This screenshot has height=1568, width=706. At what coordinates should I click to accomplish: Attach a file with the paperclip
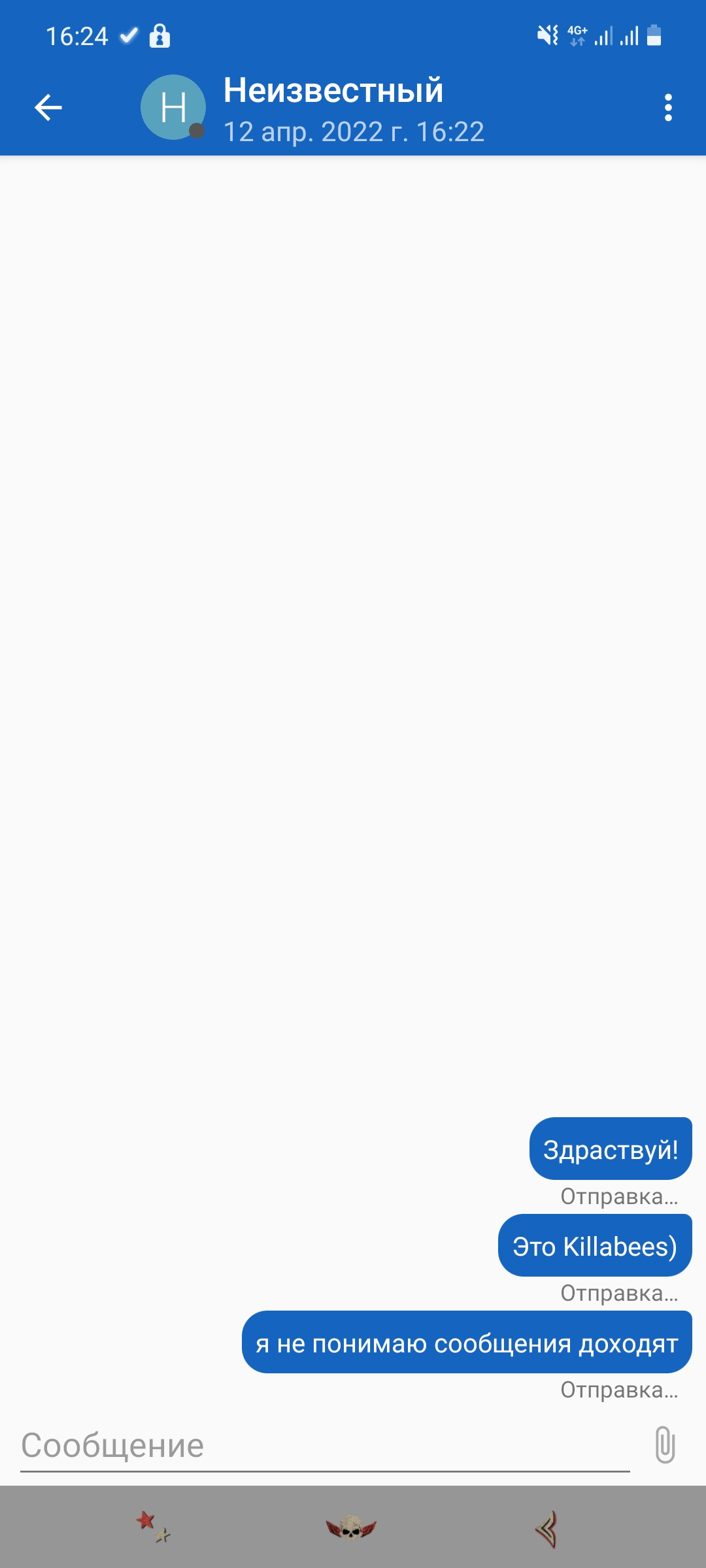pos(665,1445)
